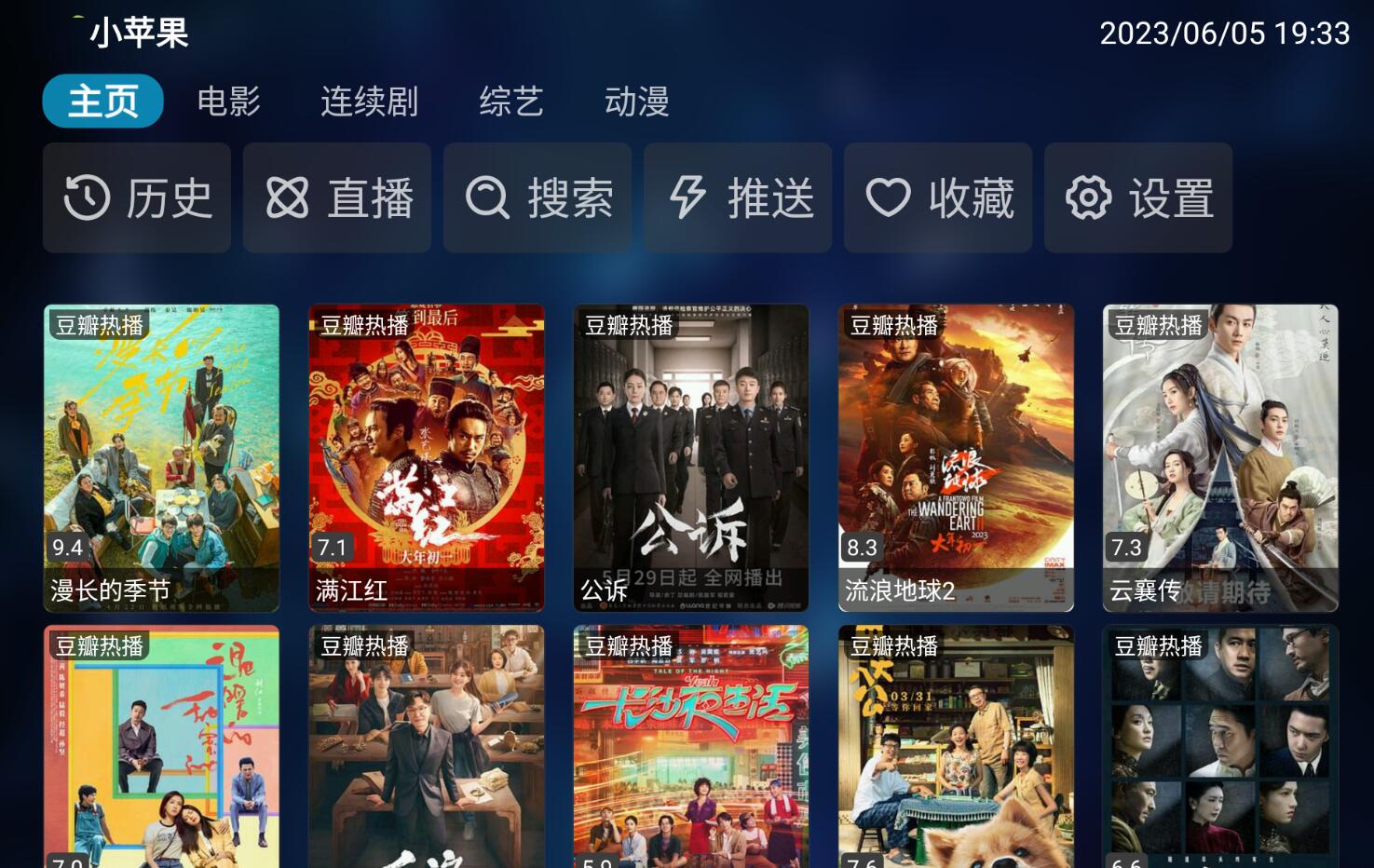Viewport: 1374px width, 868px height.
Task: Select the 综艺 tab
Action: 510,101
